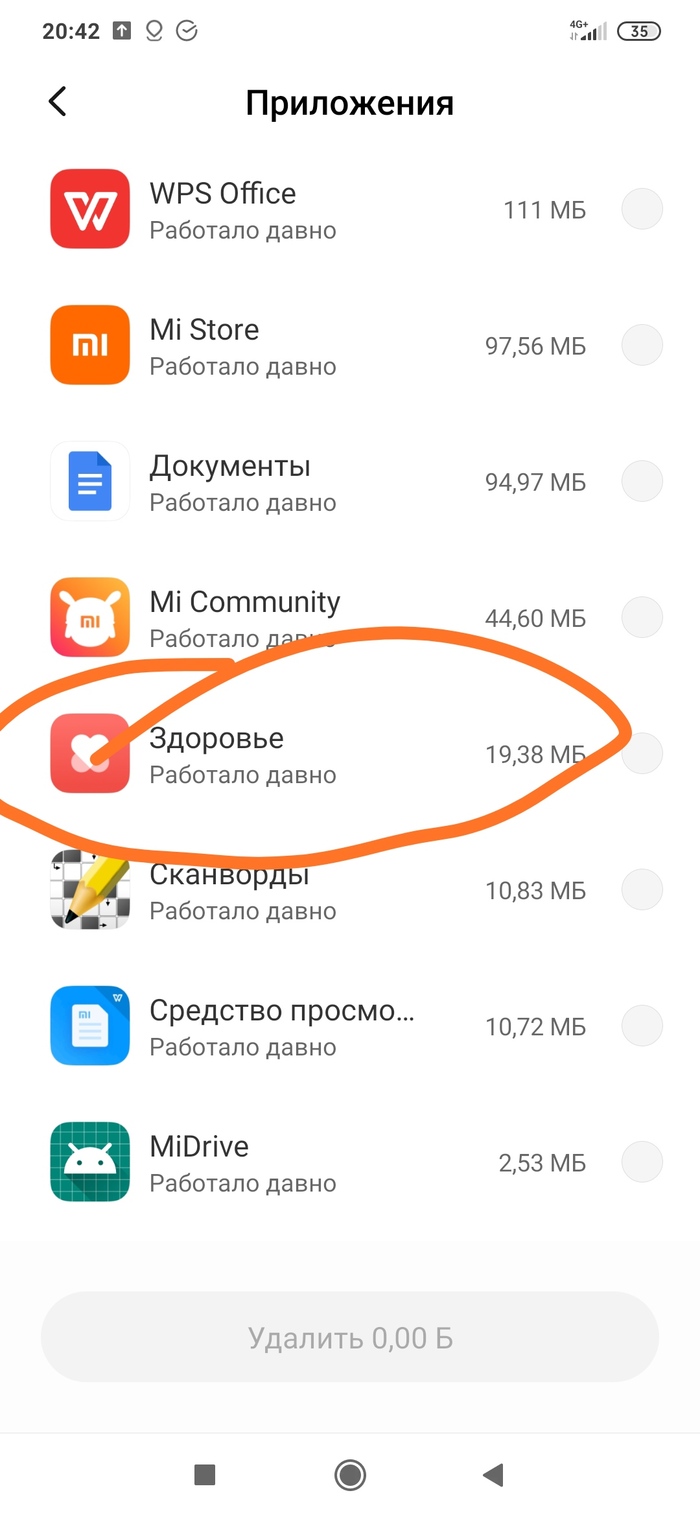Open the WPS Office row

(x=300, y=210)
